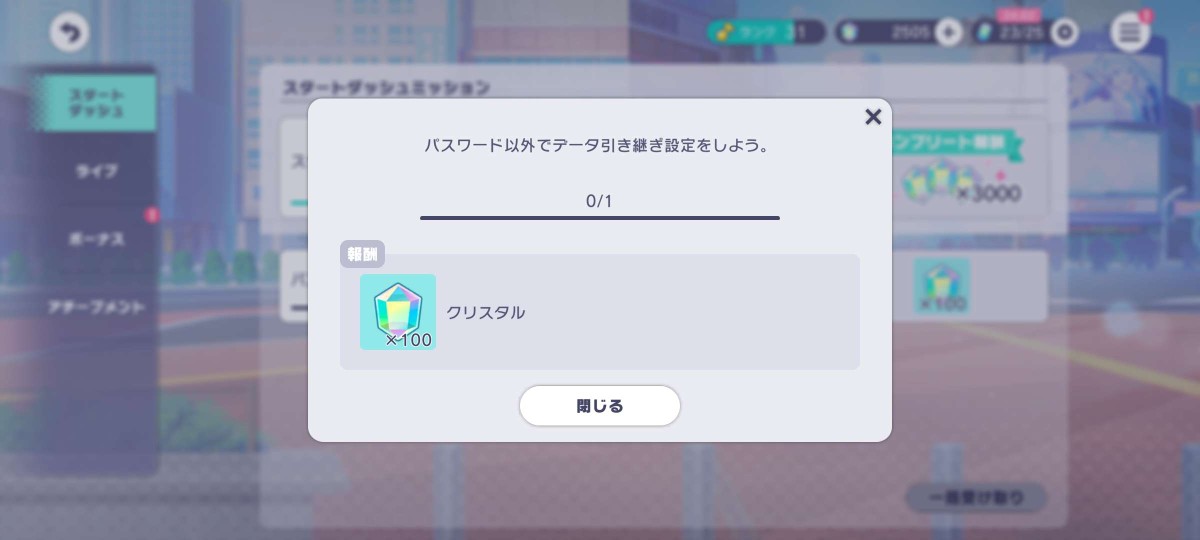Tap the クリスタル ×100 reward icon

click(x=398, y=312)
